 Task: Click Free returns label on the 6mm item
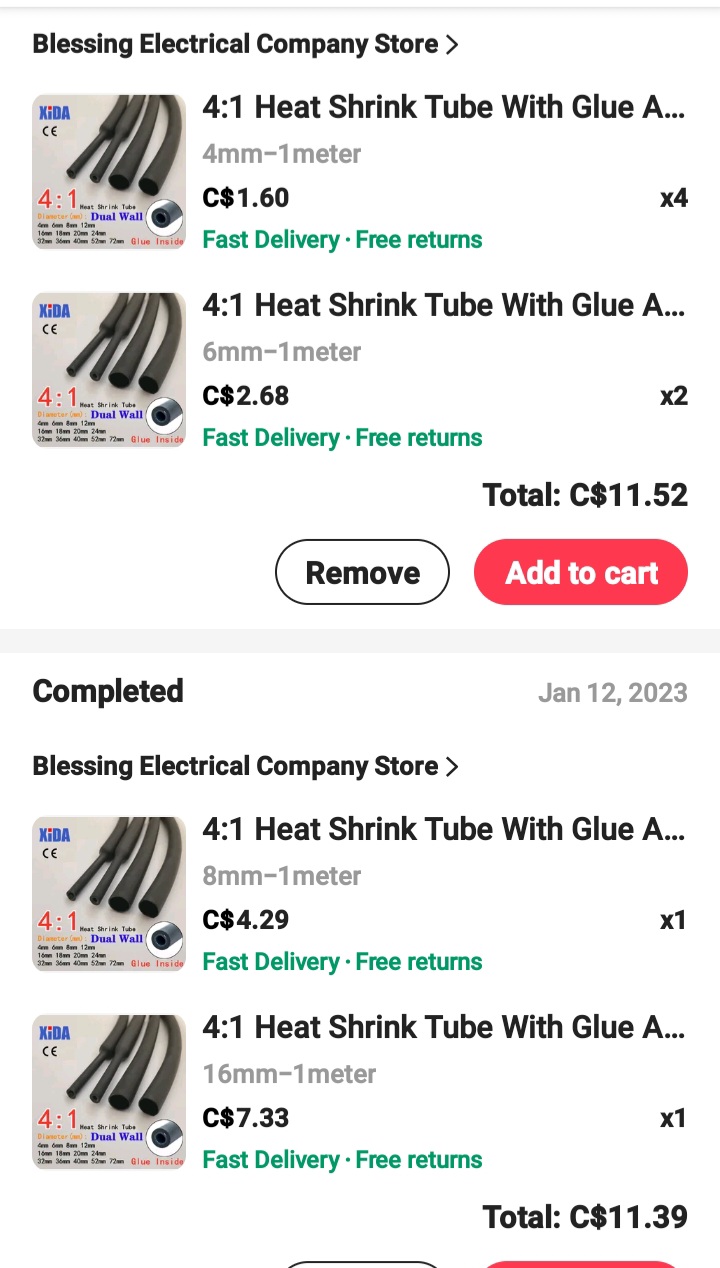click(x=418, y=438)
